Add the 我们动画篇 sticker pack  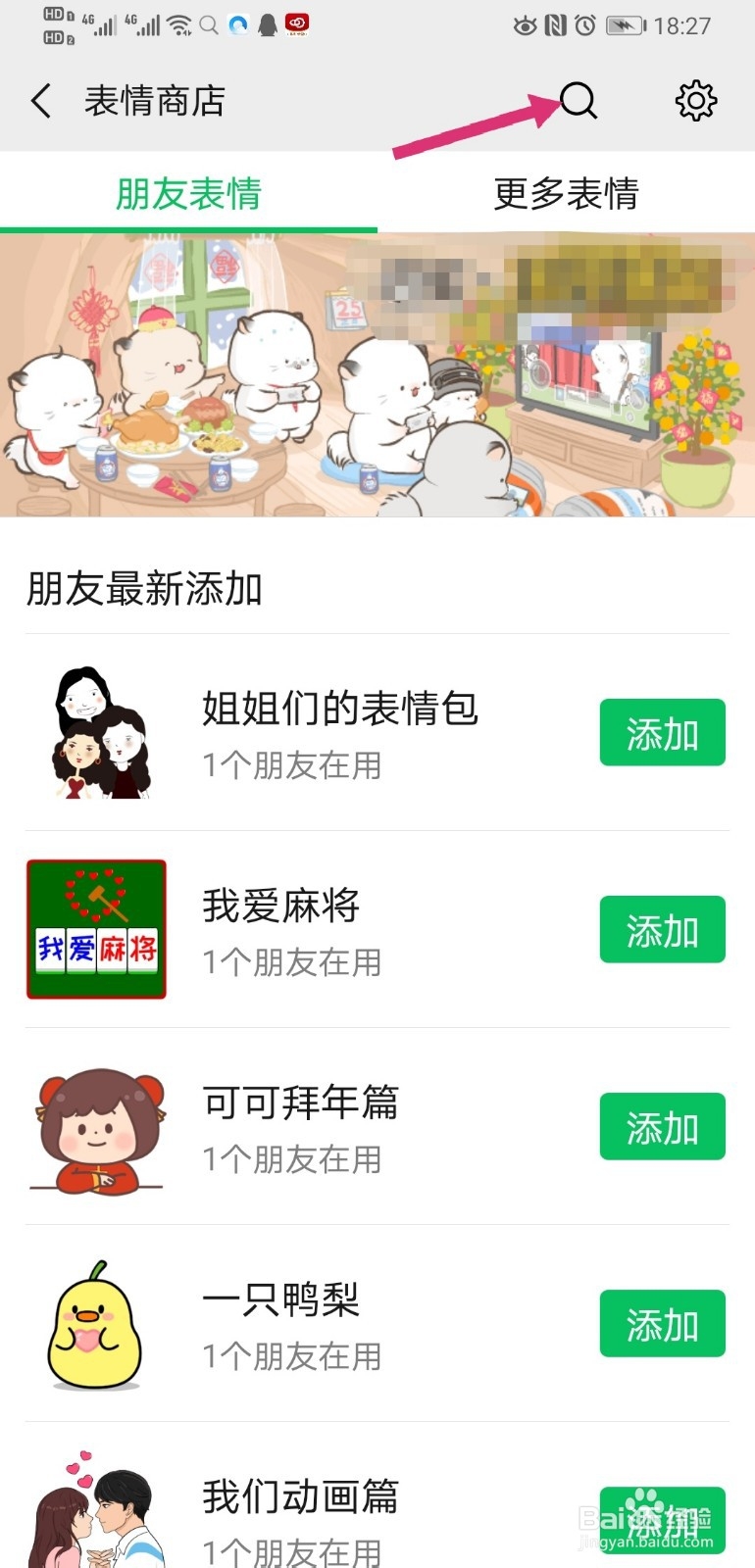[x=662, y=1517]
